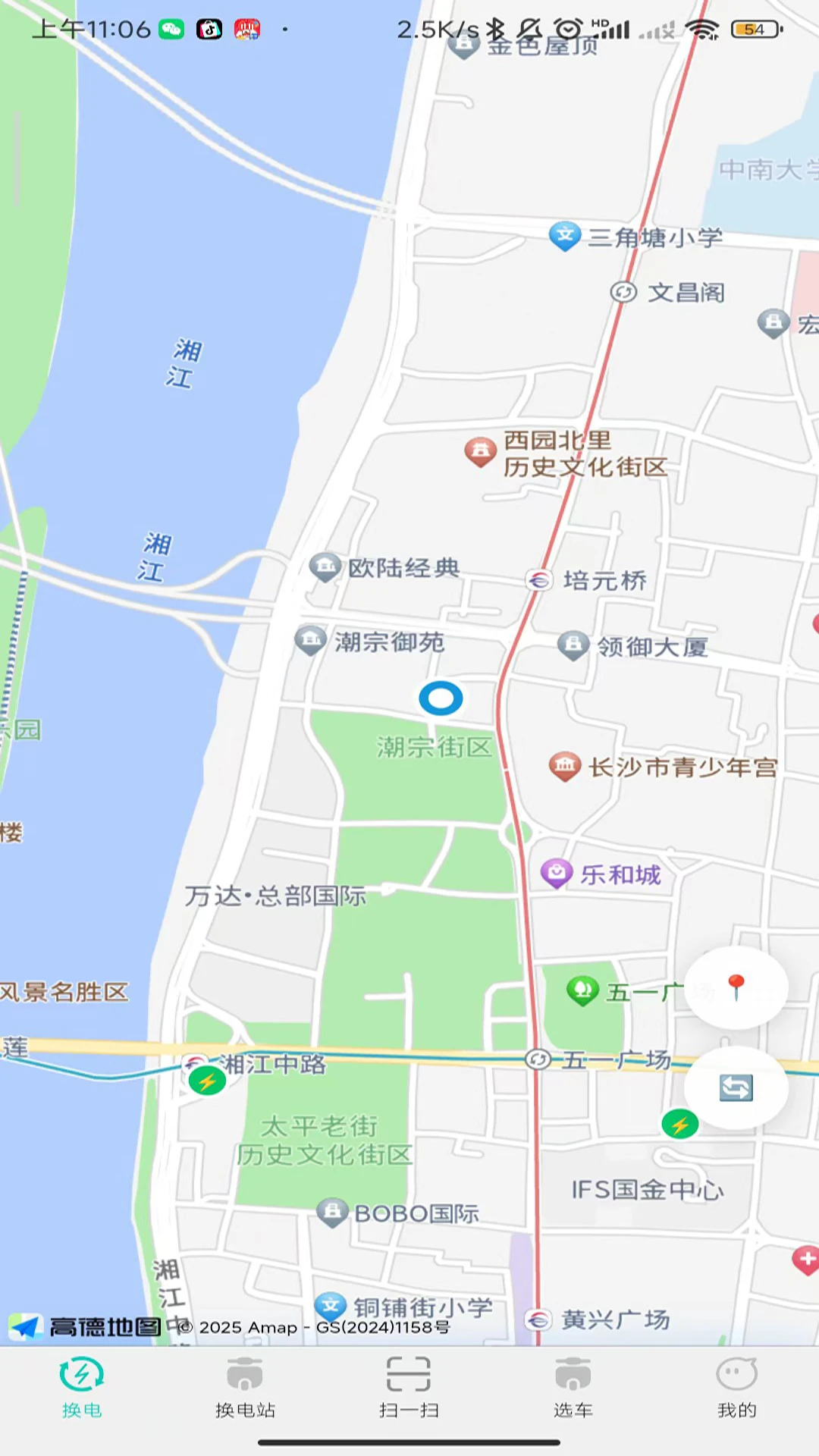Image resolution: width=819 pixels, height=1456 pixels.
Task: Tap the red location pin button
Action: point(736,988)
